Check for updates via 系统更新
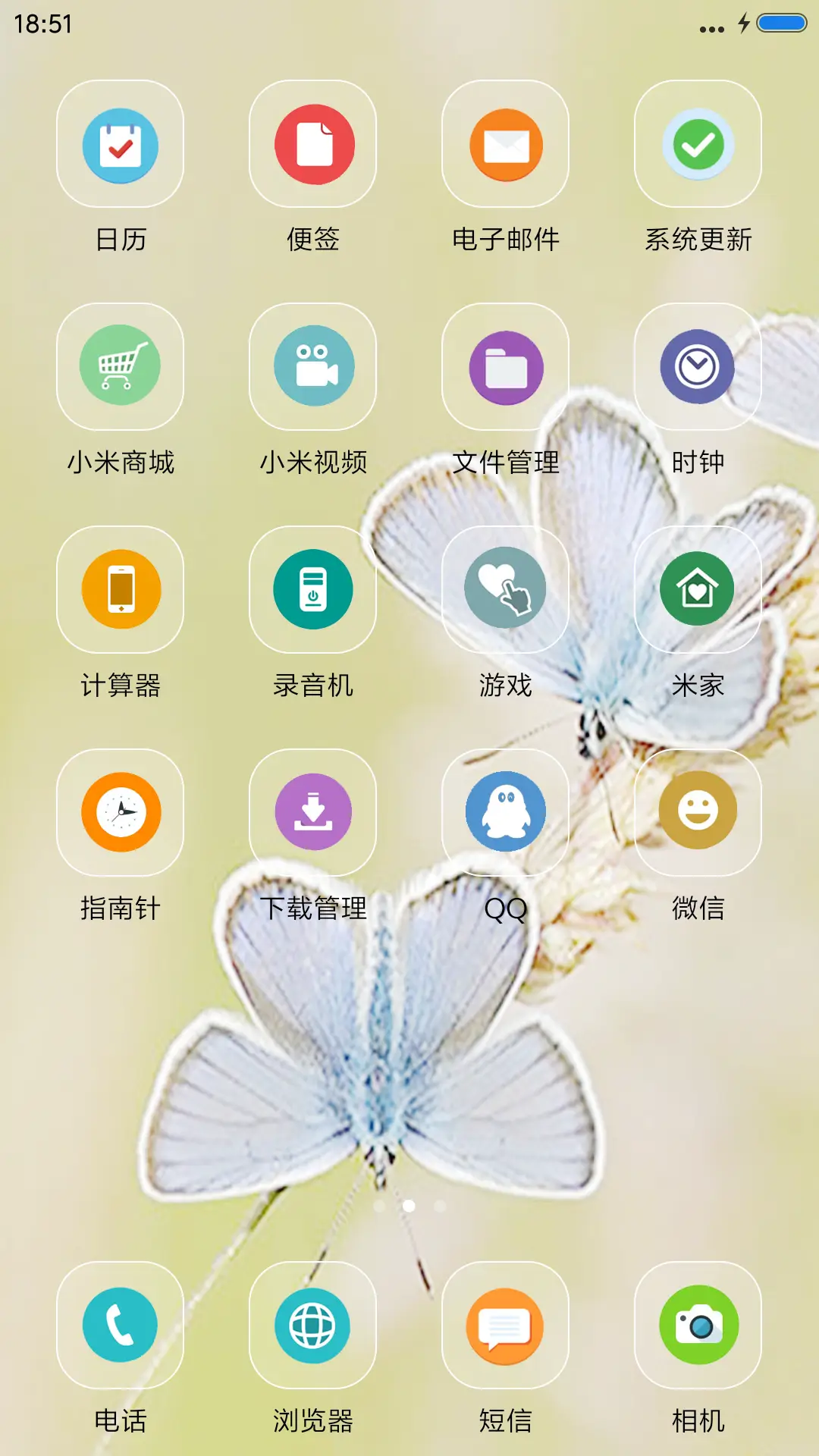The width and height of the screenshot is (819, 1456). tap(697, 146)
